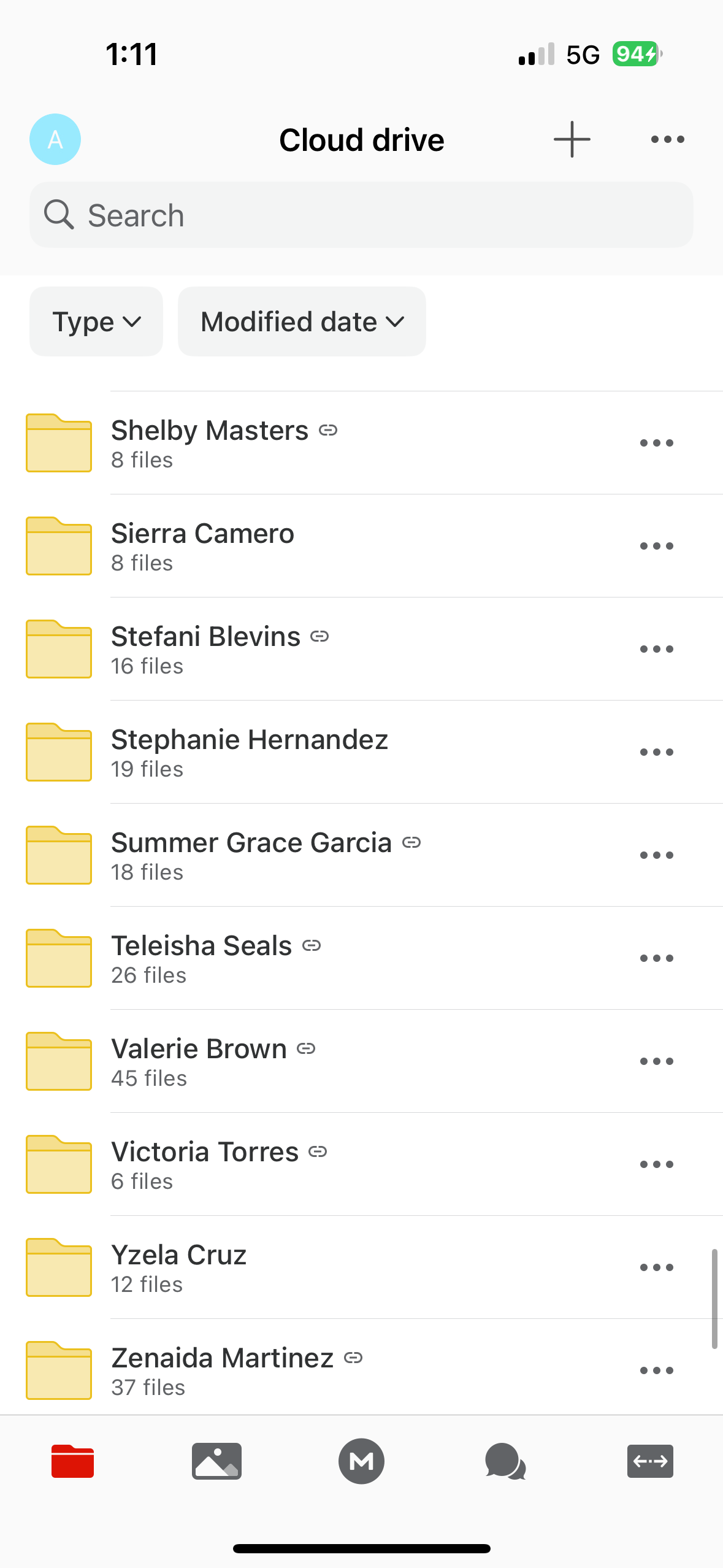Screen dimensions: 723x1568
Task: Tap the Search field
Action: pyautogui.click(x=361, y=215)
